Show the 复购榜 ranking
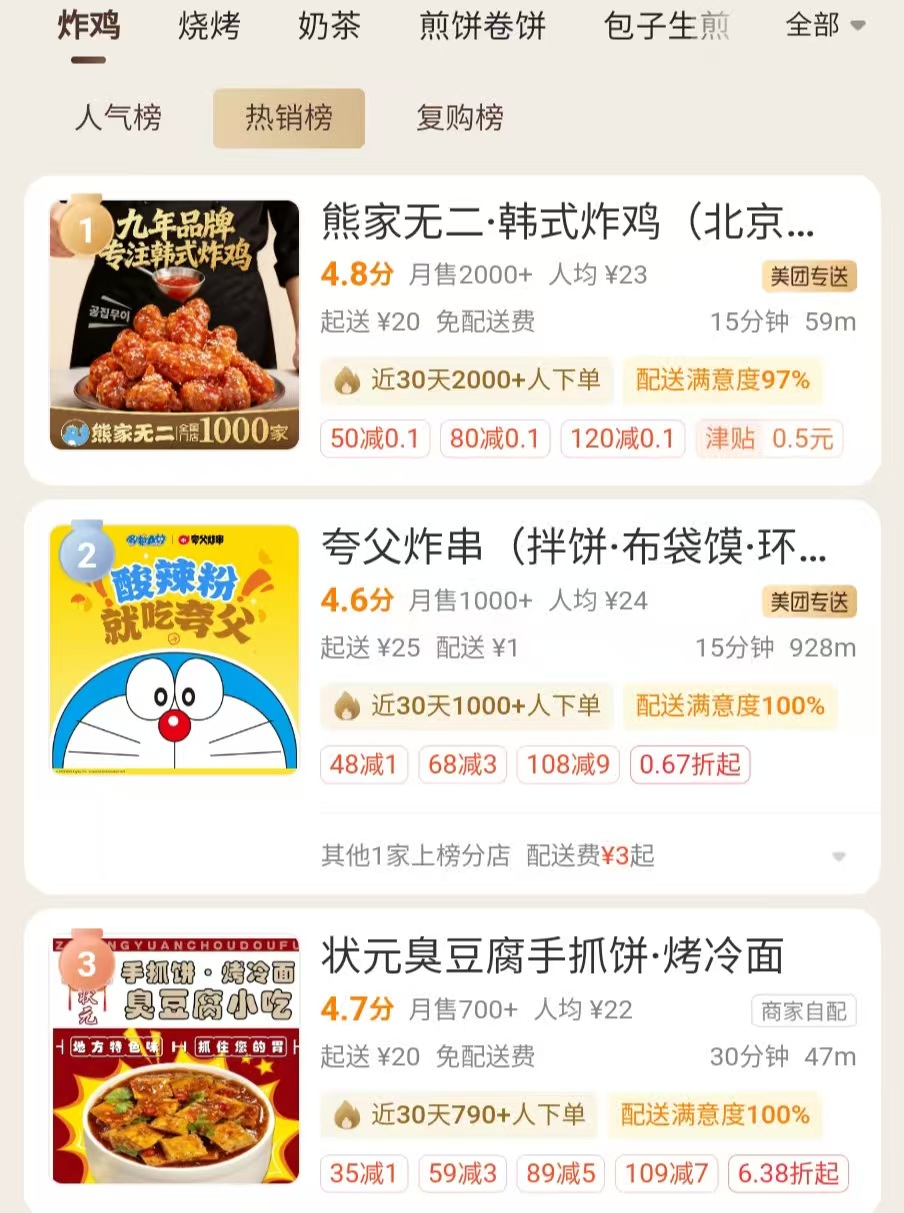Screen dimensions: 904x1213 click(460, 118)
